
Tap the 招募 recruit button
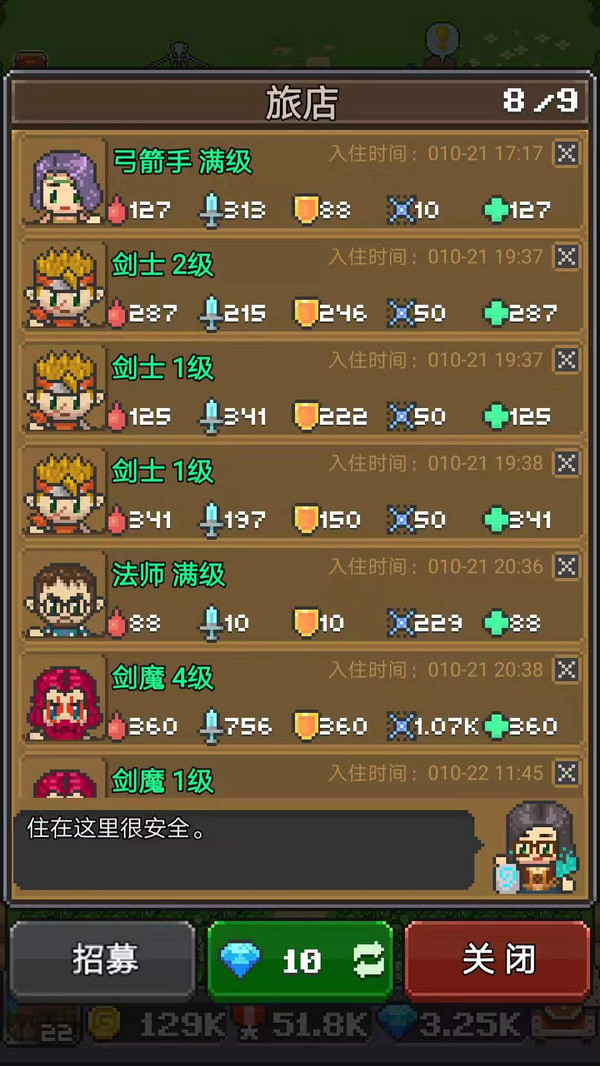[x=102, y=961]
